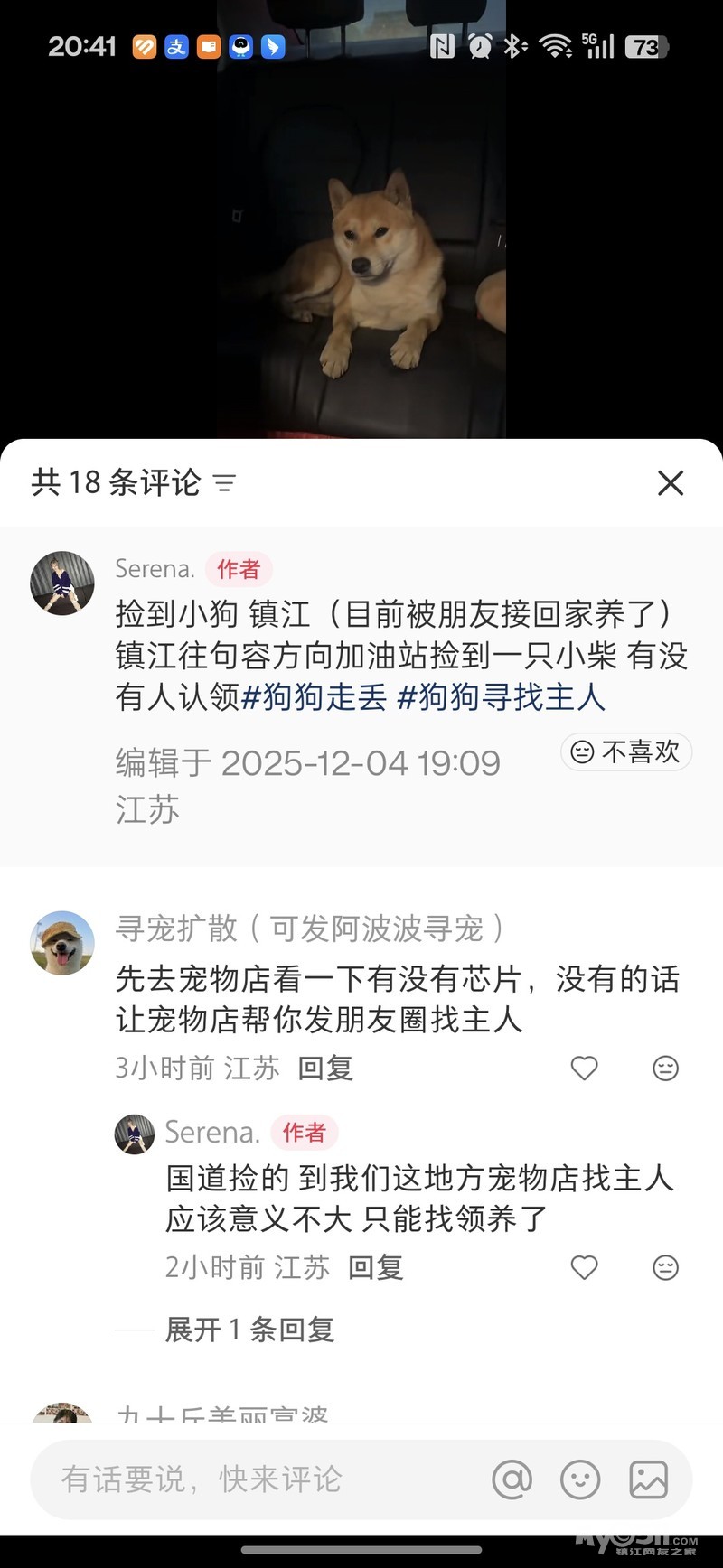Tap the 不喜欢 dislike button

pos(626,751)
